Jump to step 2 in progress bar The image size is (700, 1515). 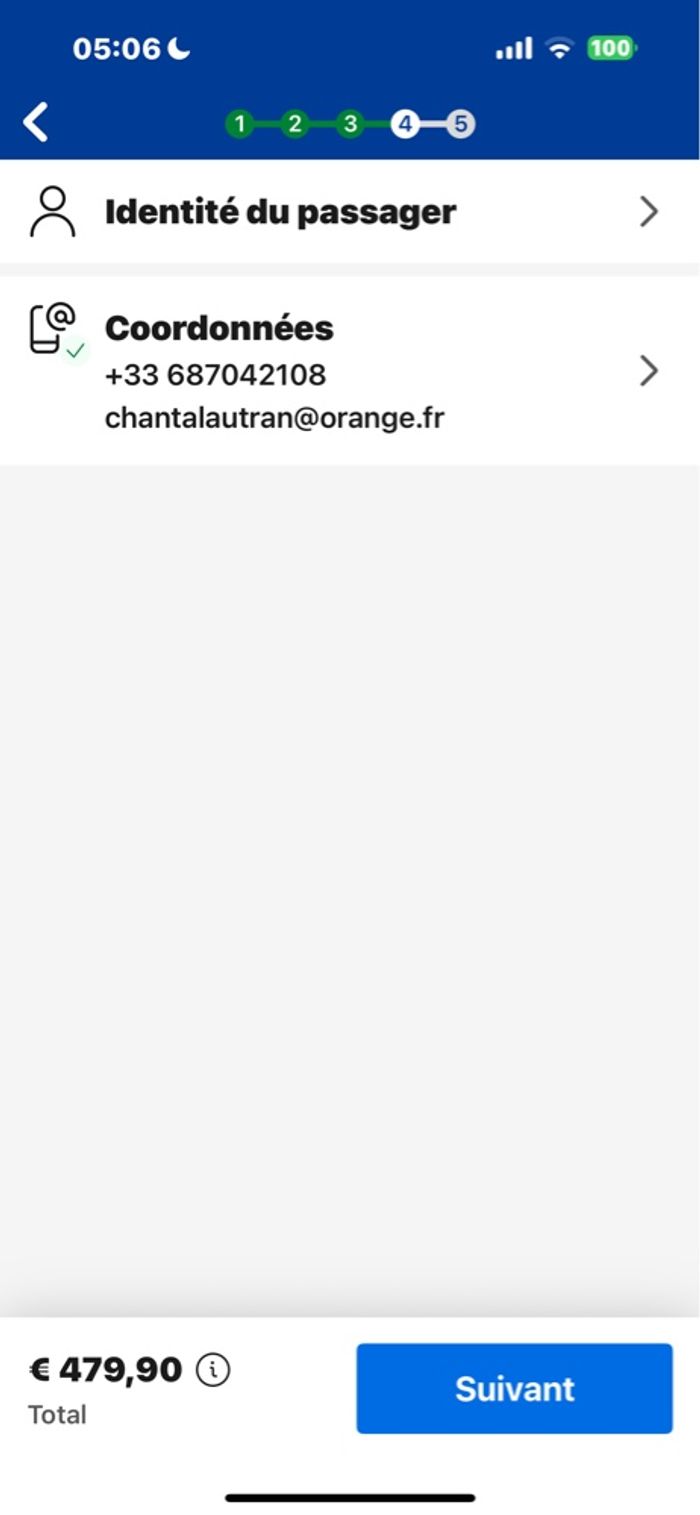pyautogui.click(x=294, y=124)
